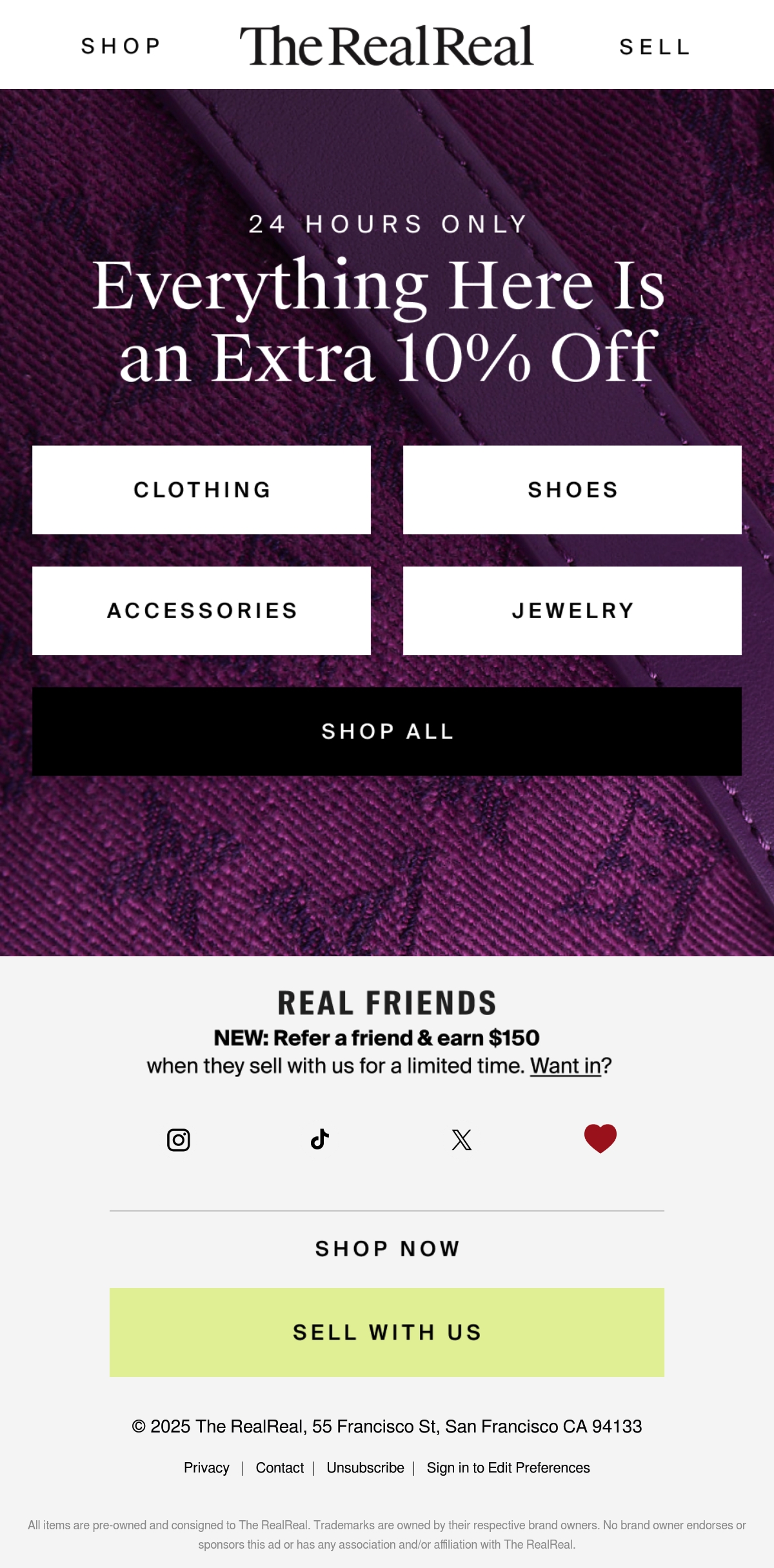Image resolution: width=774 pixels, height=1568 pixels.
Task: Open the Privacy link
Action: [206, 1468]
